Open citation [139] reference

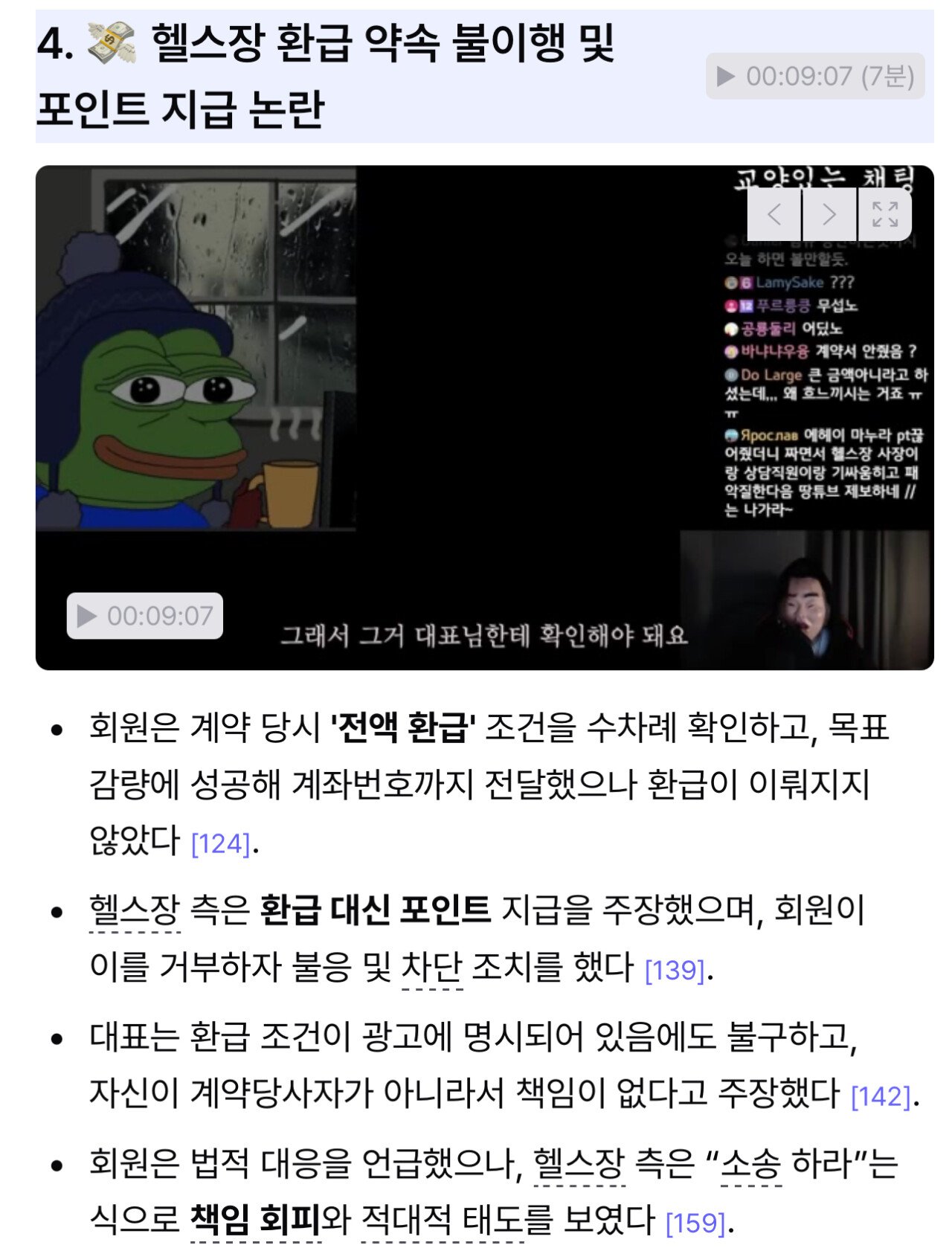coord(675,970)
